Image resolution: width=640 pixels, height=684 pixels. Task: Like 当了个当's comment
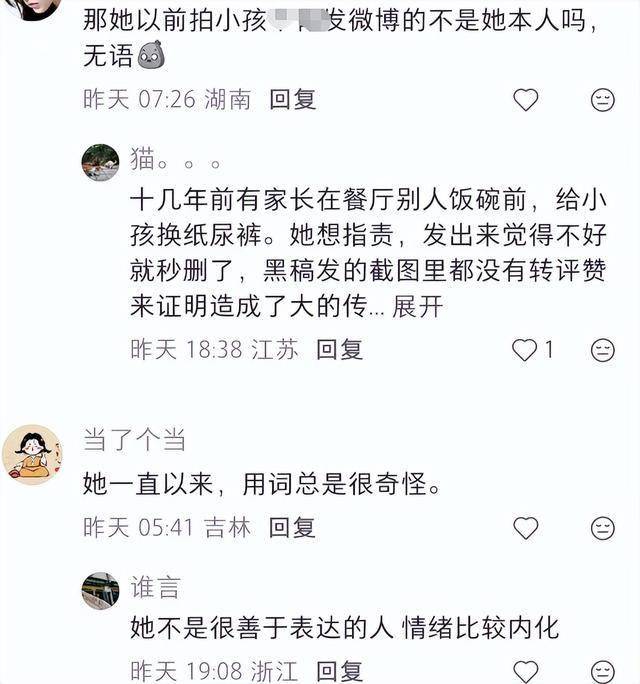pos(525,527)
